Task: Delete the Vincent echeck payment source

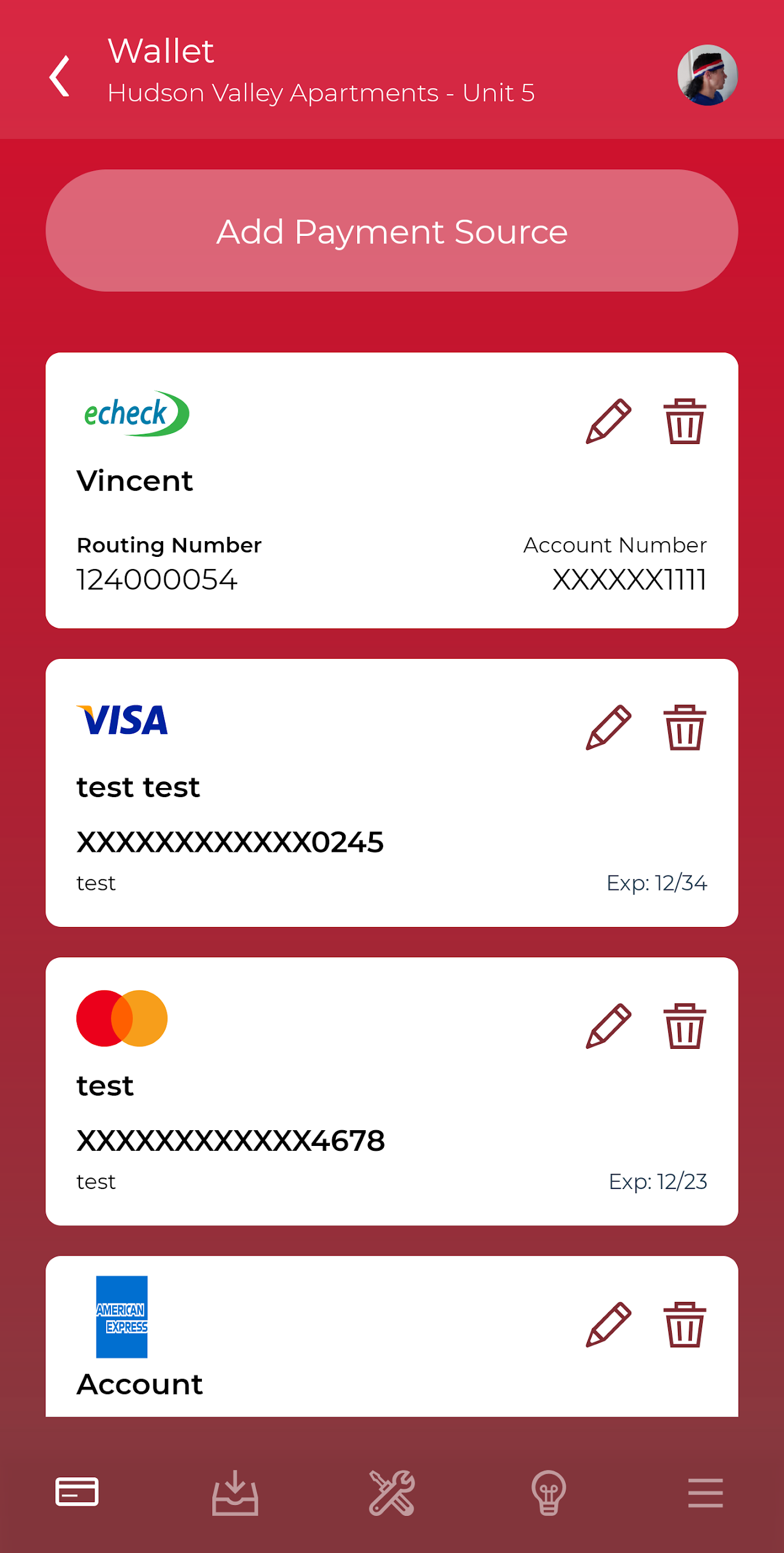Action: tap(685, 422)
